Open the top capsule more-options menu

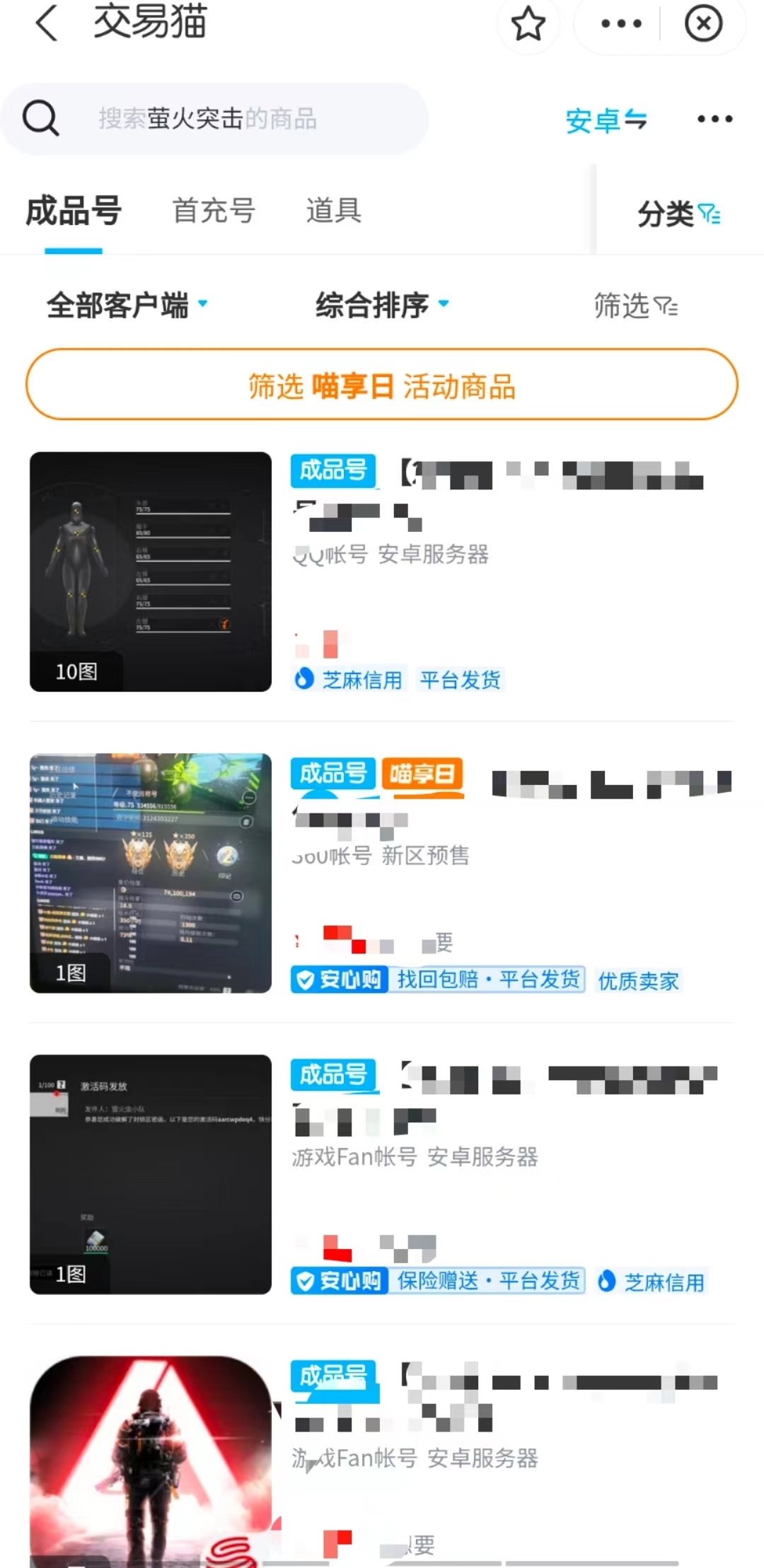point(621,24)
